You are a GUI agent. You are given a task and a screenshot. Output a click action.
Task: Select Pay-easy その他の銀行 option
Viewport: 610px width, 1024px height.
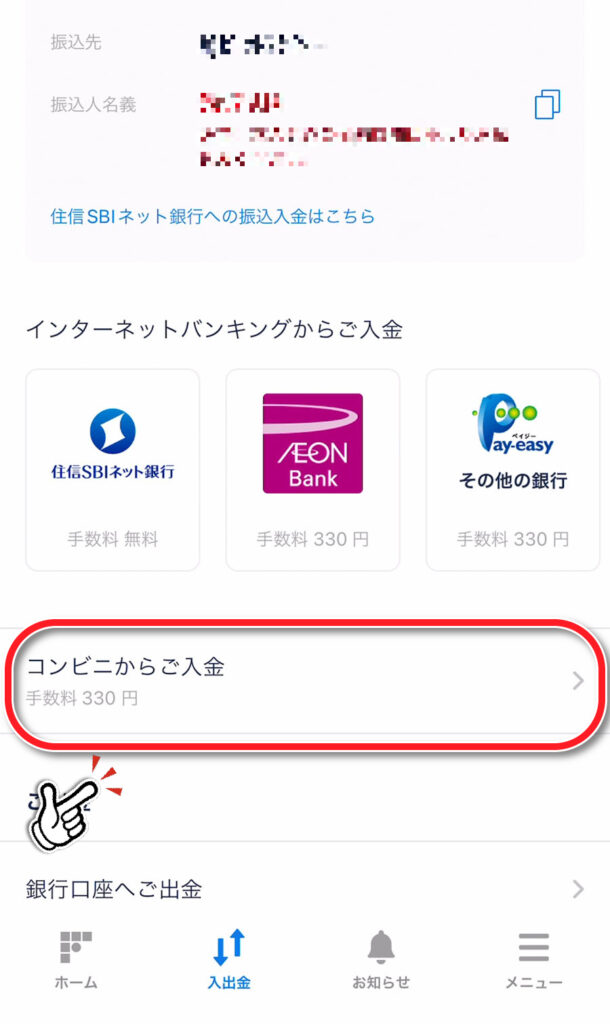[x=513, y=470]
